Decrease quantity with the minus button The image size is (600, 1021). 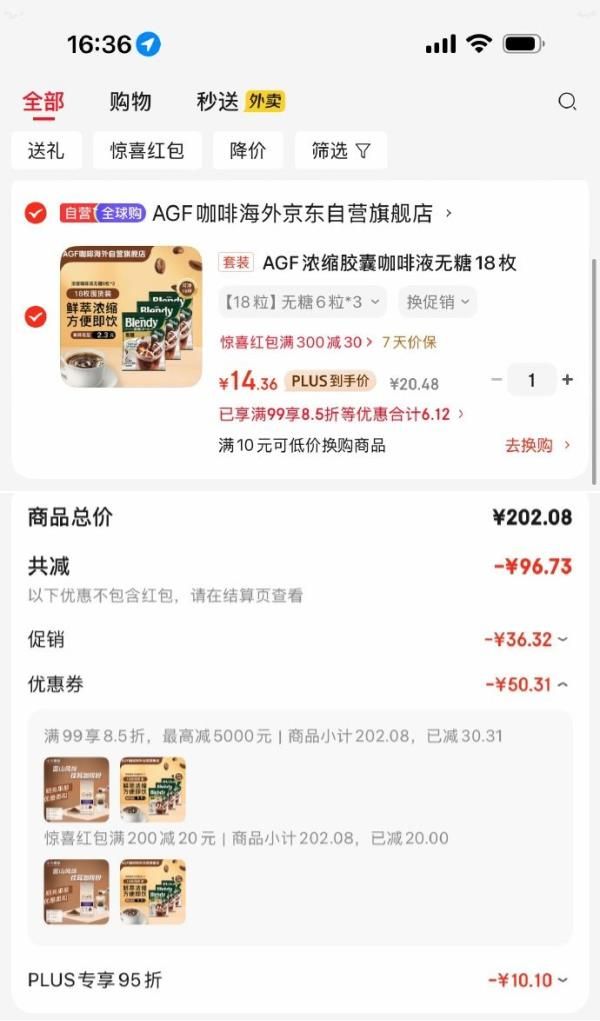pyautogui.click(x=497, y=380)
